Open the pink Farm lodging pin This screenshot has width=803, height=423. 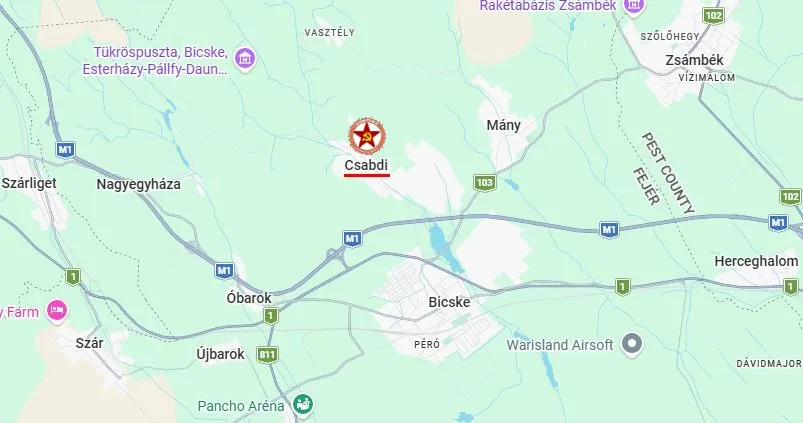(x=57, y=312)
